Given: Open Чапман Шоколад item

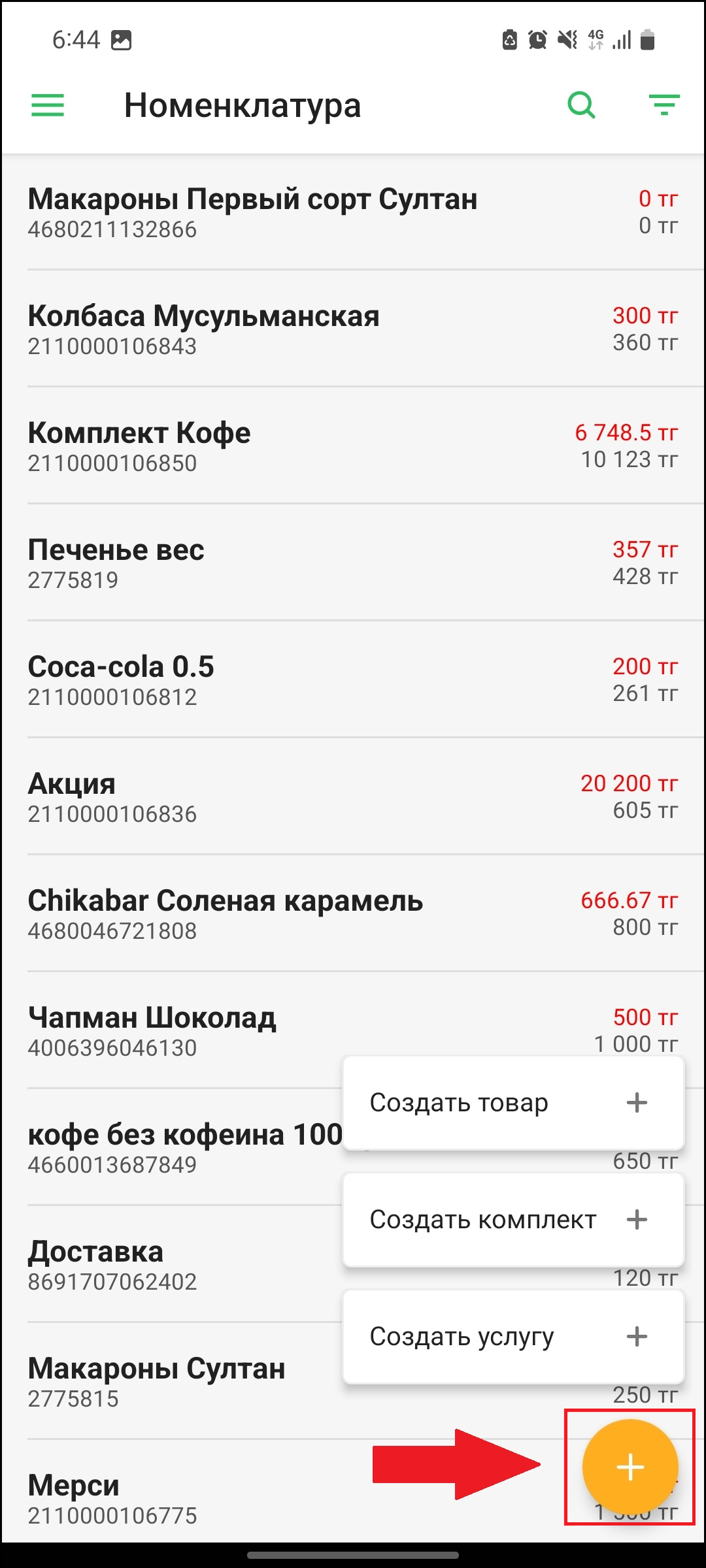Looking at the screenshot, I should 152,1031.
